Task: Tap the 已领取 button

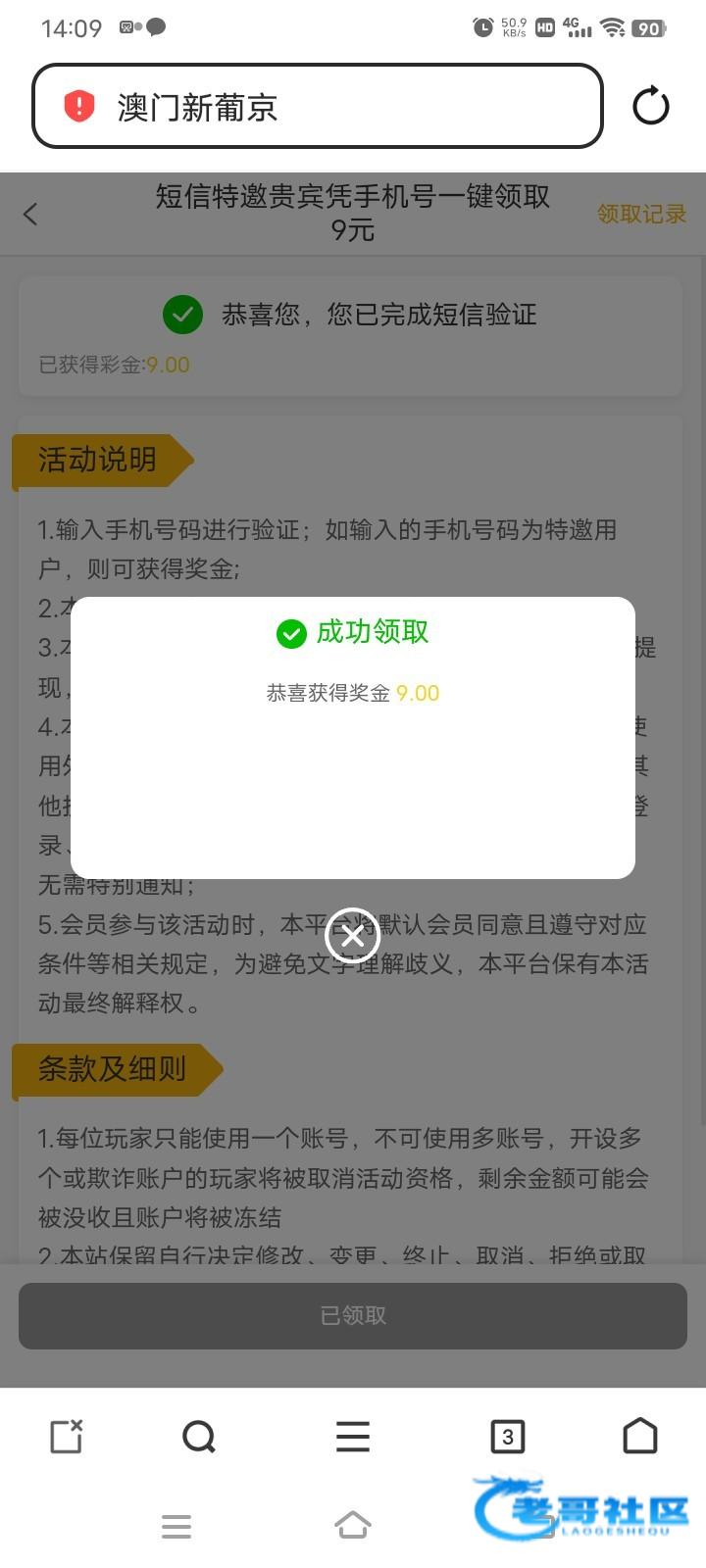Action: tap(353, 1315)
